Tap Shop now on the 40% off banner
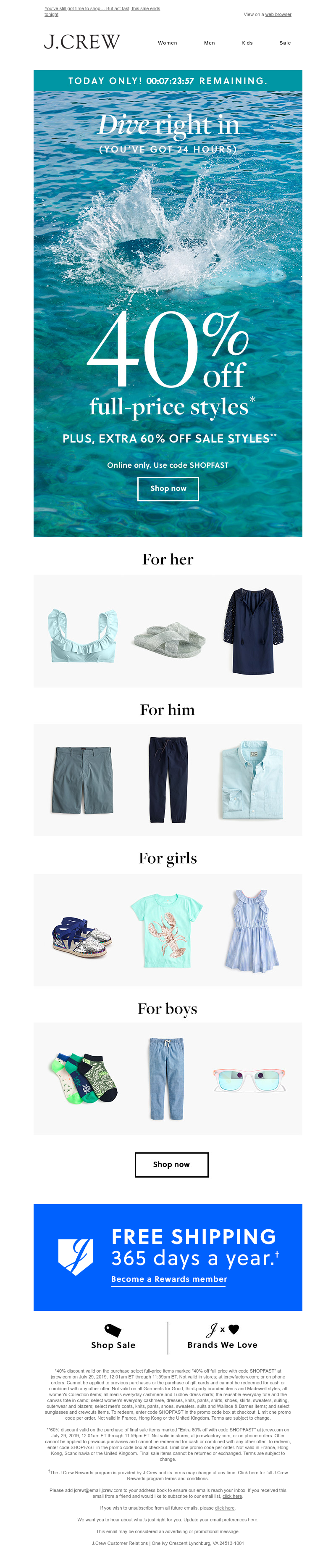 click(168, 489)
